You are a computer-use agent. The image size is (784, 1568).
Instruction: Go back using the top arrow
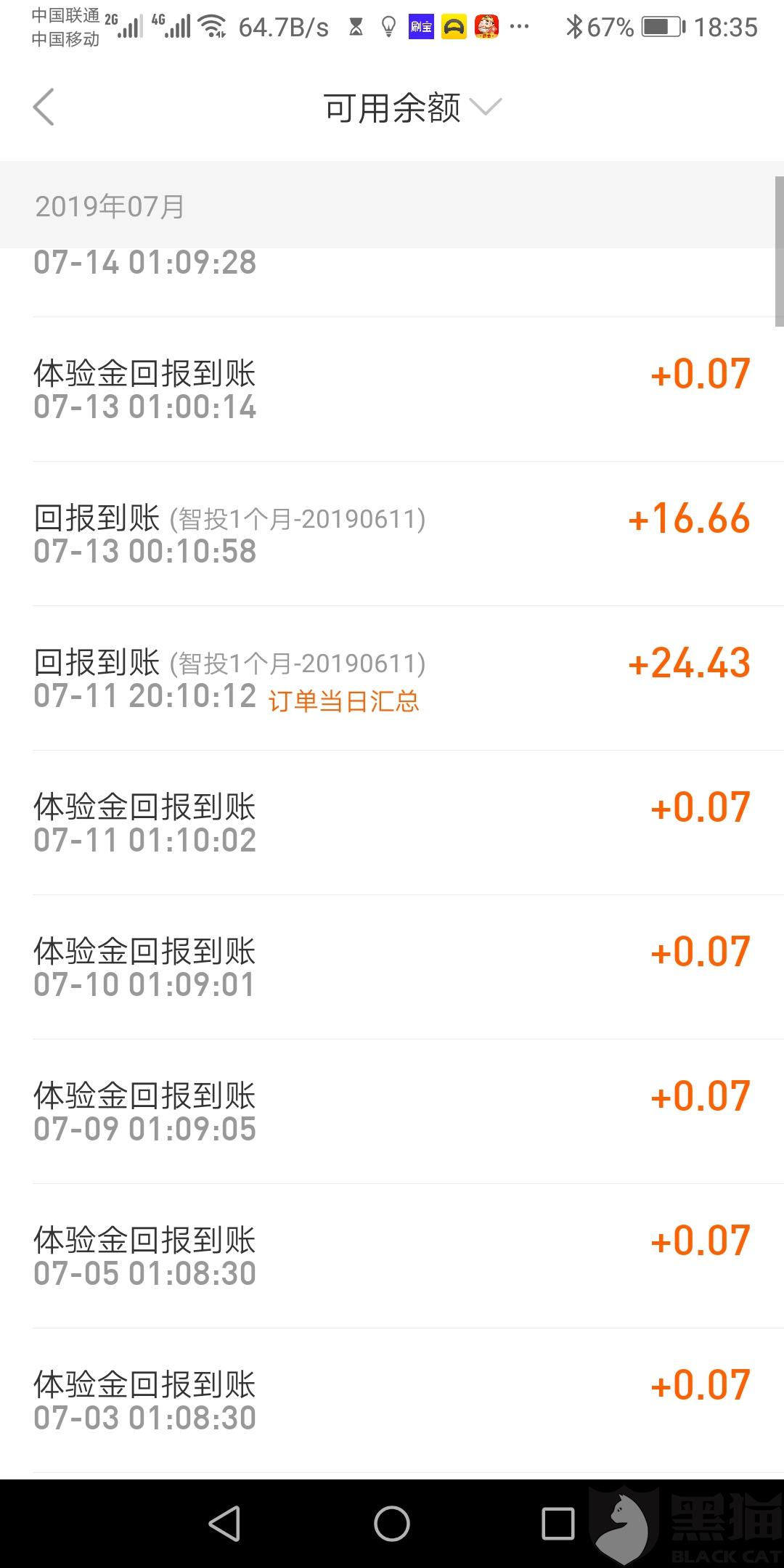pos(44,107)
